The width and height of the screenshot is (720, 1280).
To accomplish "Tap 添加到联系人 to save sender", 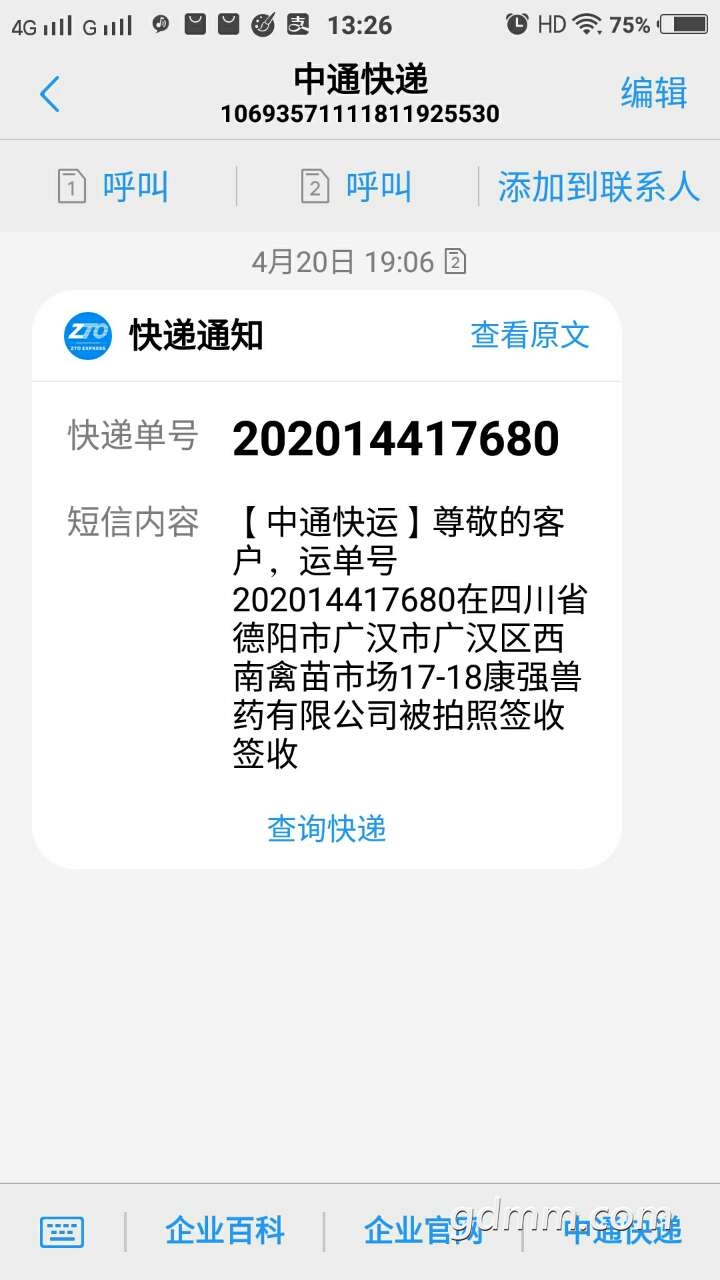I will (598, 187).
